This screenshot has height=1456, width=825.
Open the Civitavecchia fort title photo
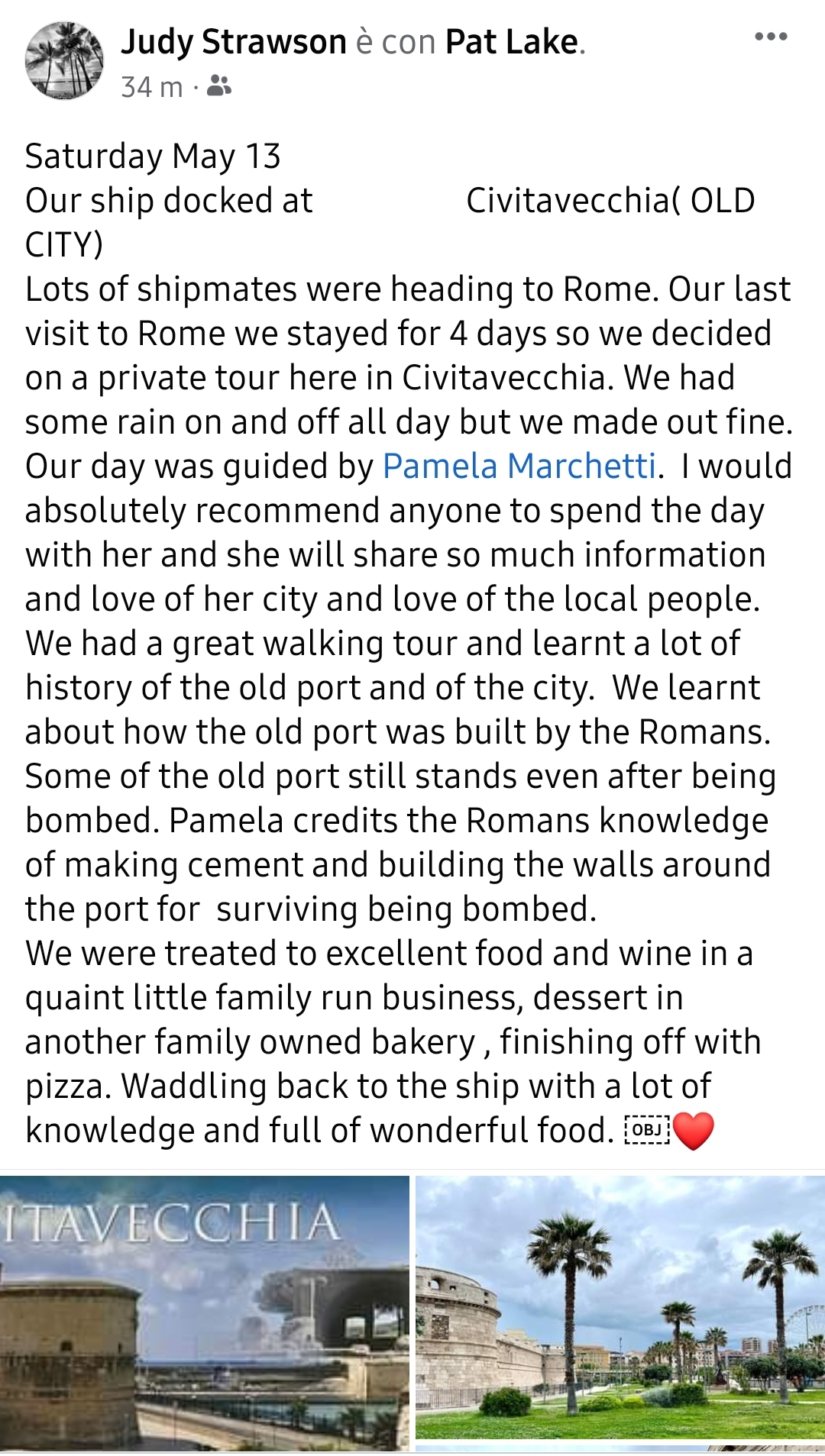204,1313
